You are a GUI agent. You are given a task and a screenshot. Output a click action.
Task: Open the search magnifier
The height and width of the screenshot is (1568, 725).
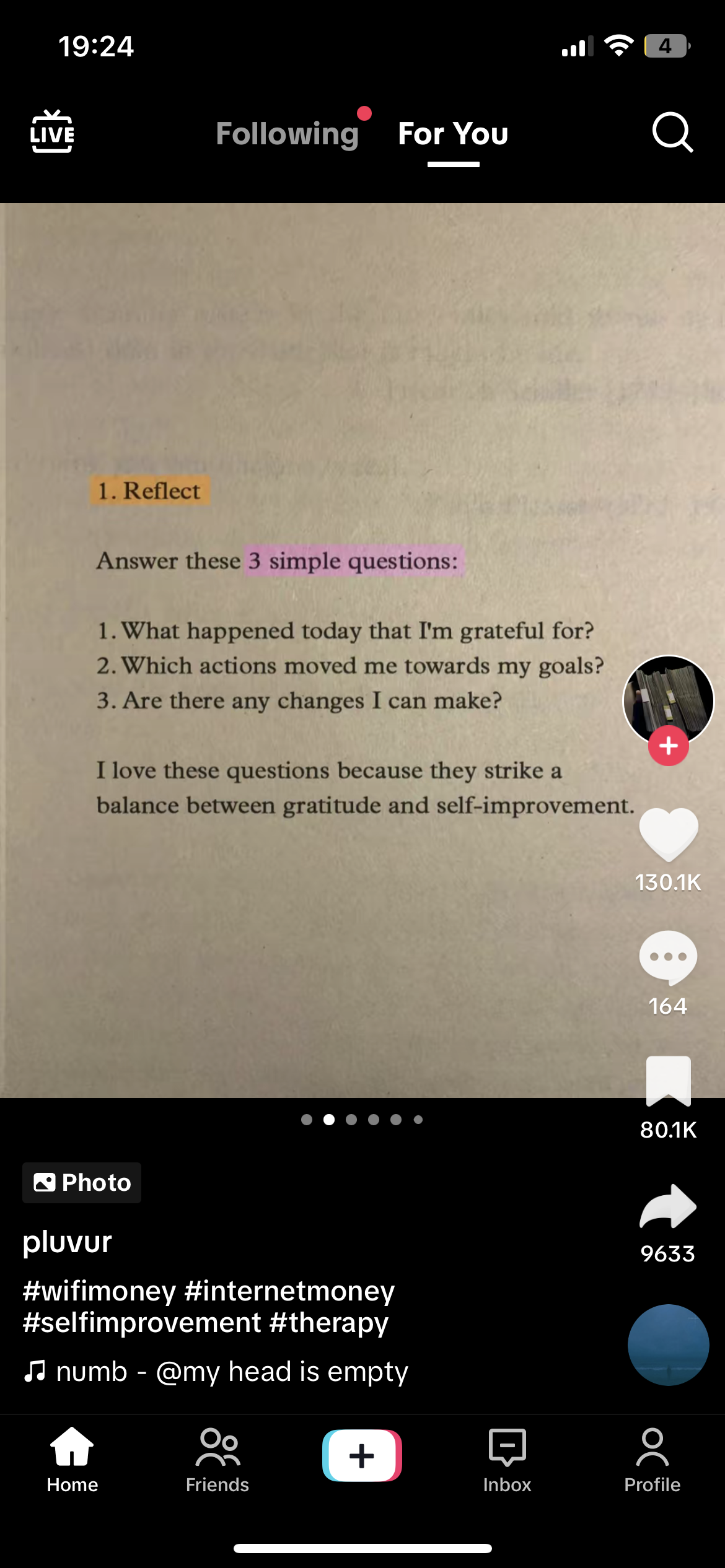[672, 132]
